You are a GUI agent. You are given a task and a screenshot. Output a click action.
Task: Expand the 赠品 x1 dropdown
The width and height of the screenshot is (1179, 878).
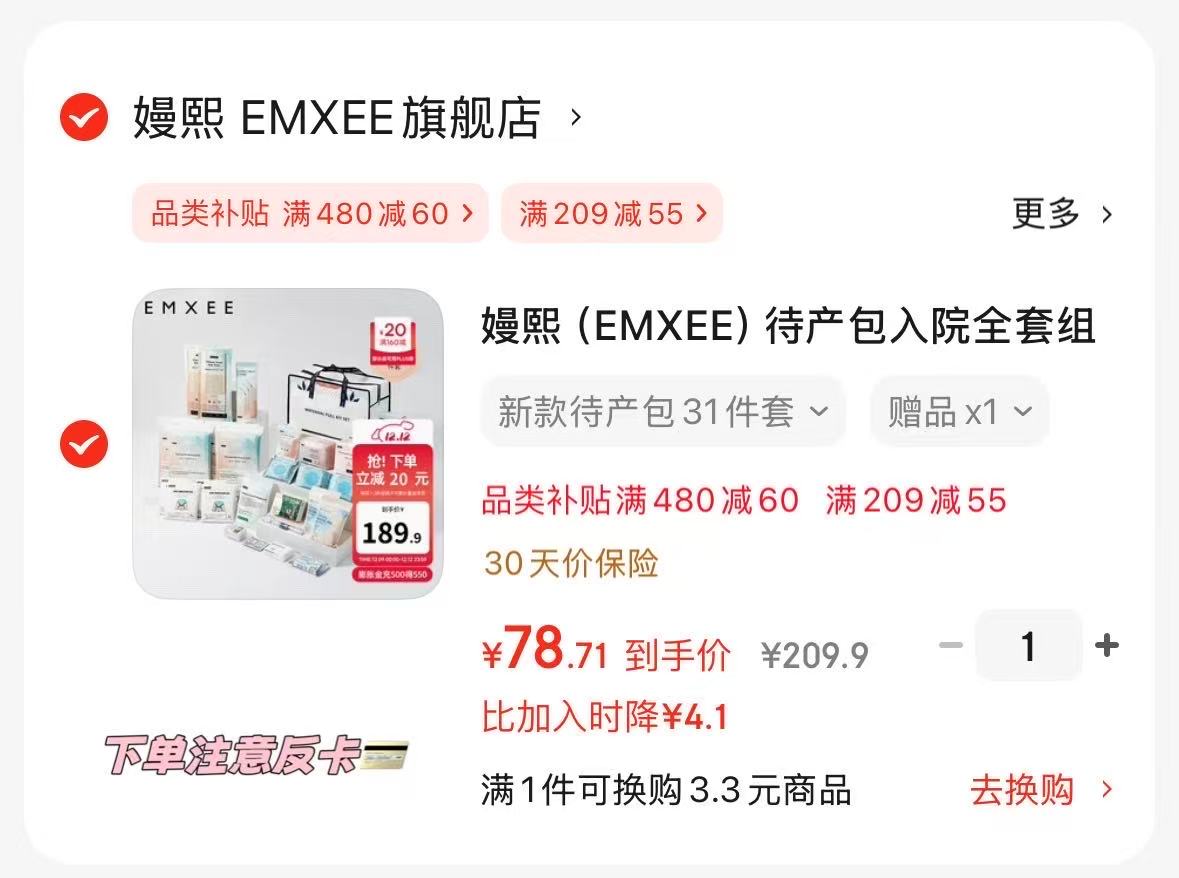coord(958,411)
